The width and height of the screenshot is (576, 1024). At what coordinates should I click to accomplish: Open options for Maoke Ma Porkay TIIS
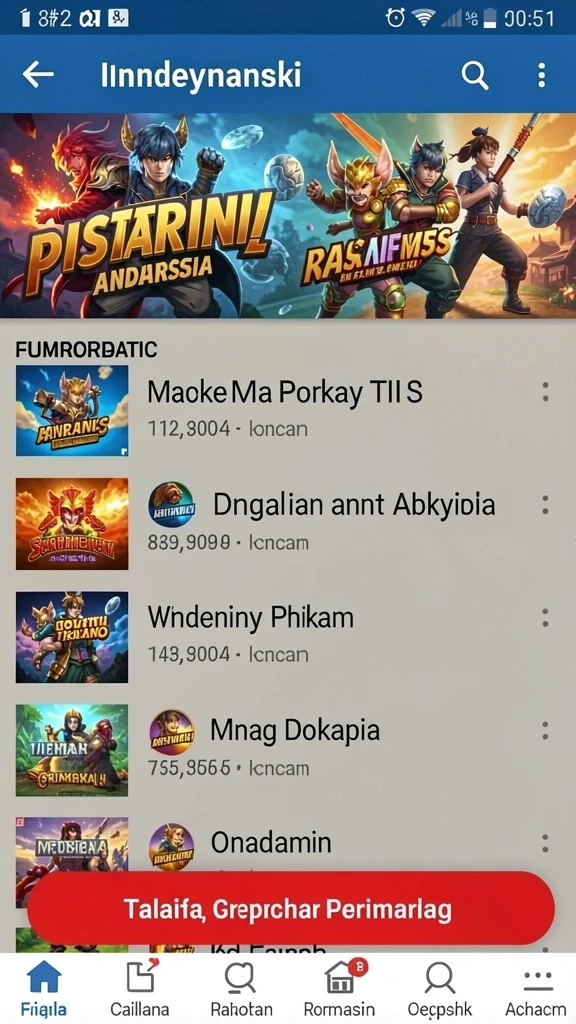(x=545, y=392)
